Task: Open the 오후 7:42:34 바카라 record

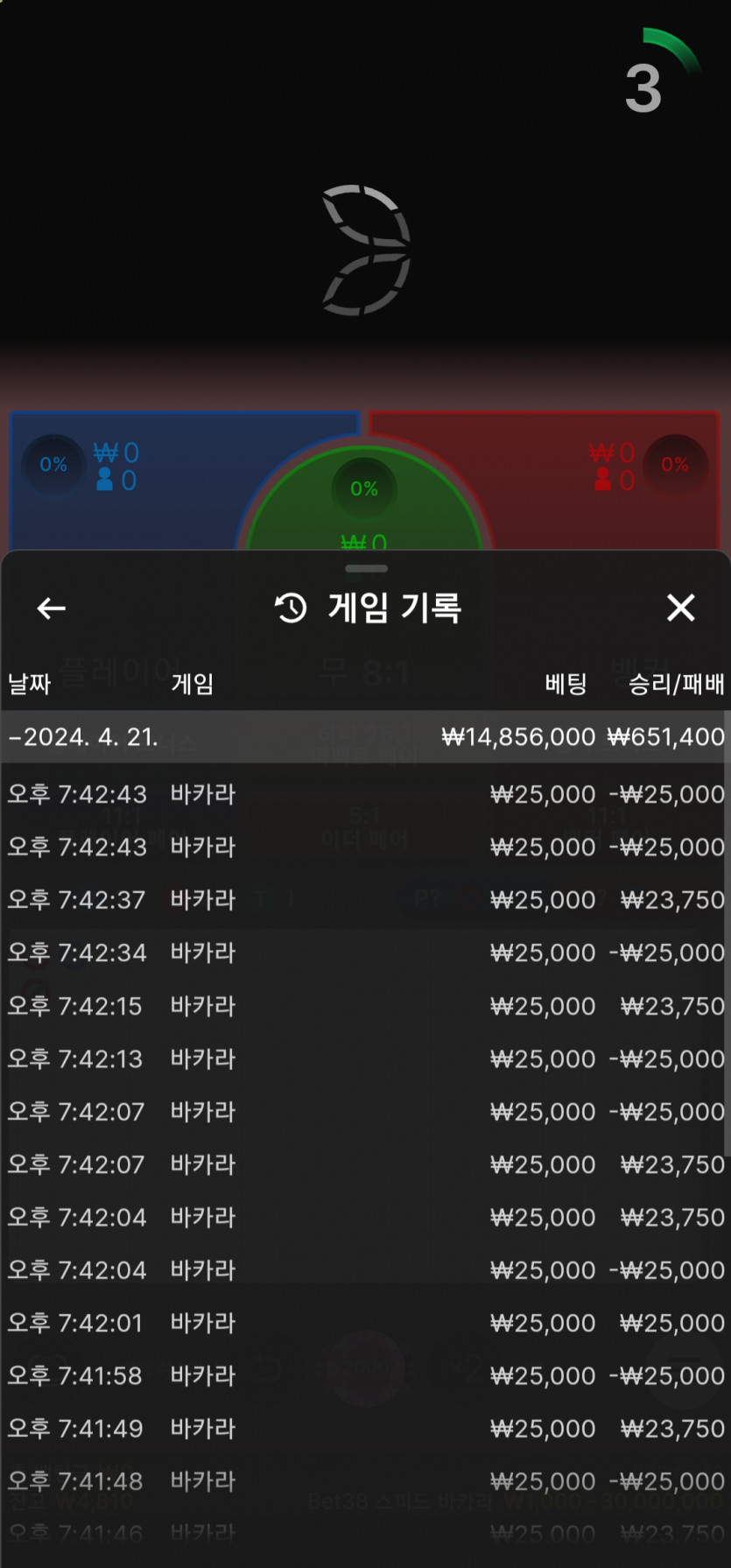Action: point(364,953)
